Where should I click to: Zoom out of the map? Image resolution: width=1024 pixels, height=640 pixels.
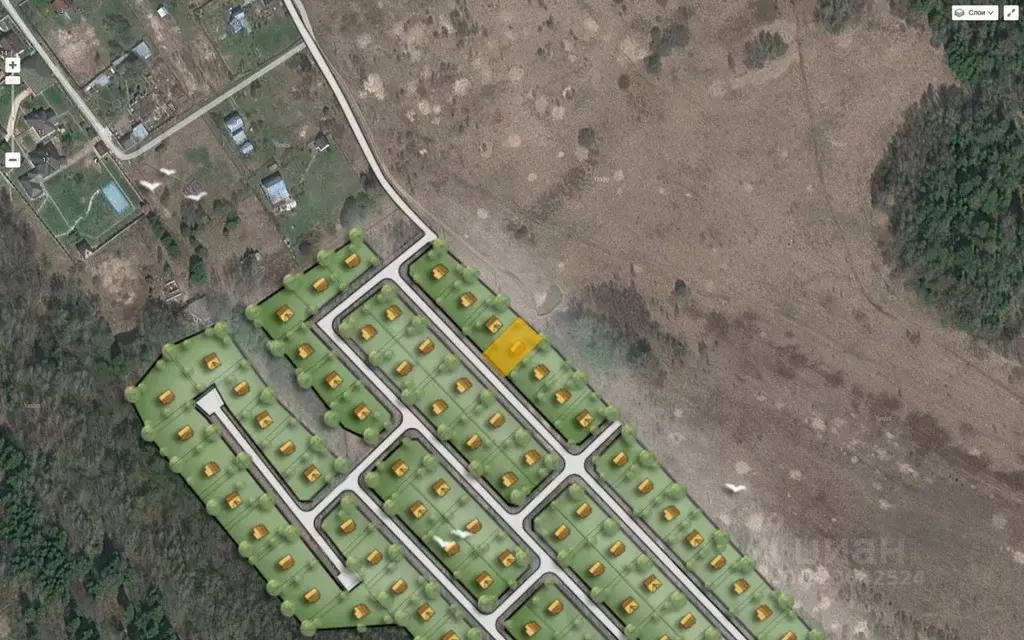click(12, 160)
